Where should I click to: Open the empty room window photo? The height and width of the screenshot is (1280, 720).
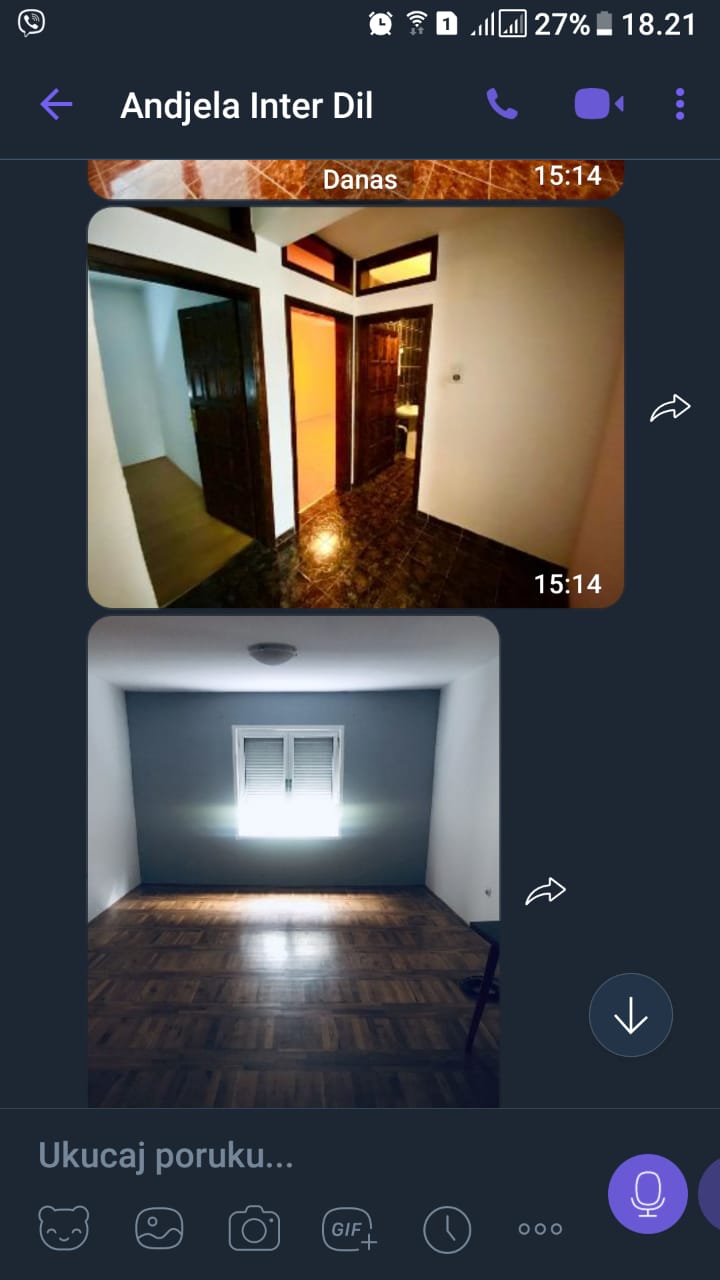(293, 861)
